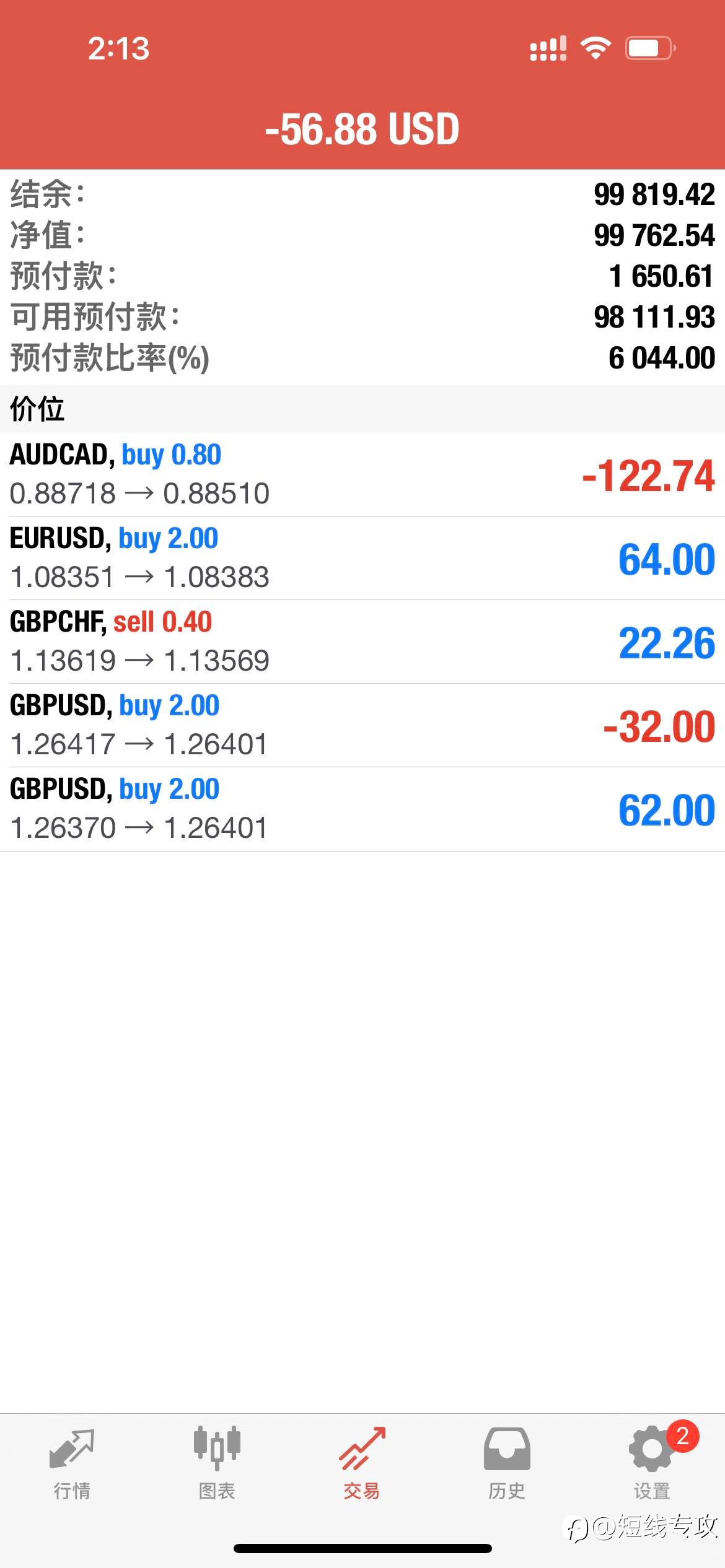The image size is (725, 1568).
Task: Select the GBPUSD position showing 62.00
Action: click(x=362, y=809)
